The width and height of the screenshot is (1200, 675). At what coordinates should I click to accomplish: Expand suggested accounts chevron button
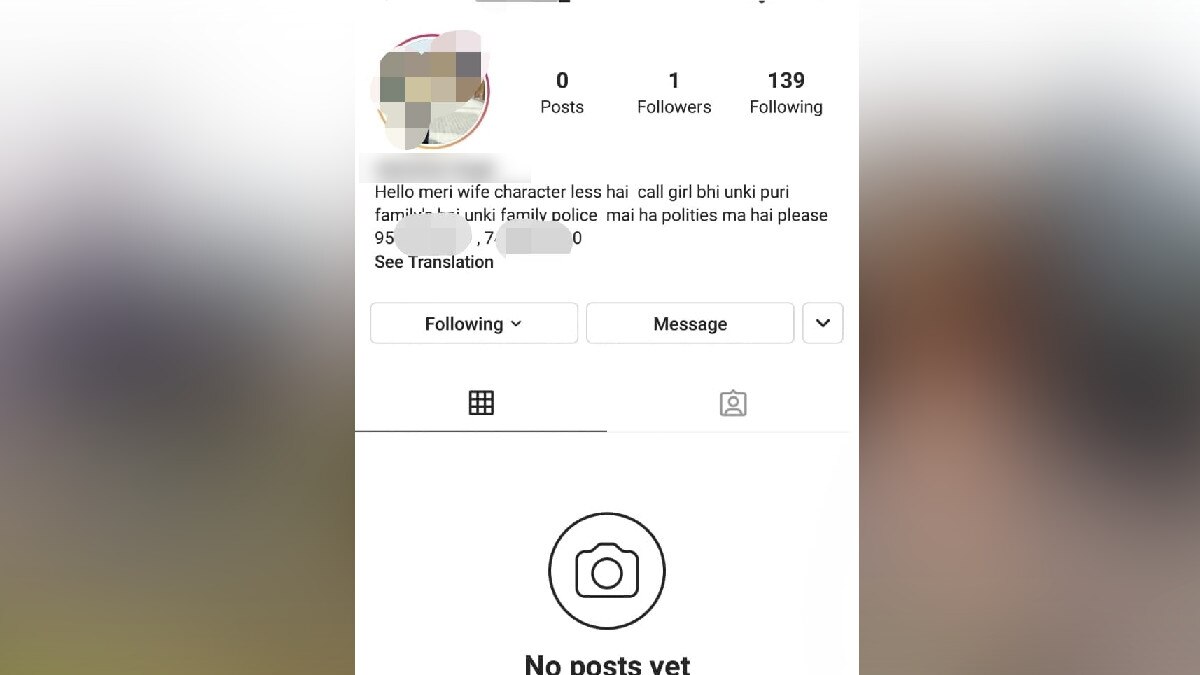(823, 324)
